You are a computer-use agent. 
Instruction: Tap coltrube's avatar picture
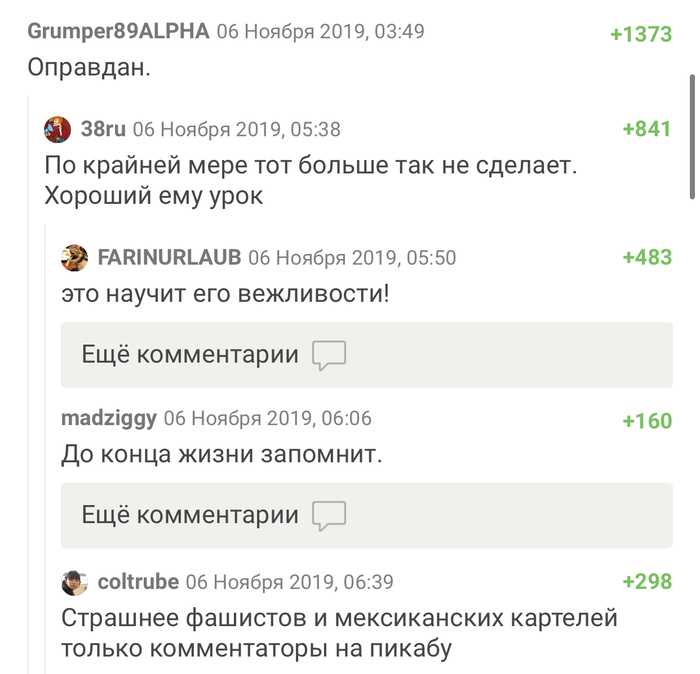(x=74, y=582)
